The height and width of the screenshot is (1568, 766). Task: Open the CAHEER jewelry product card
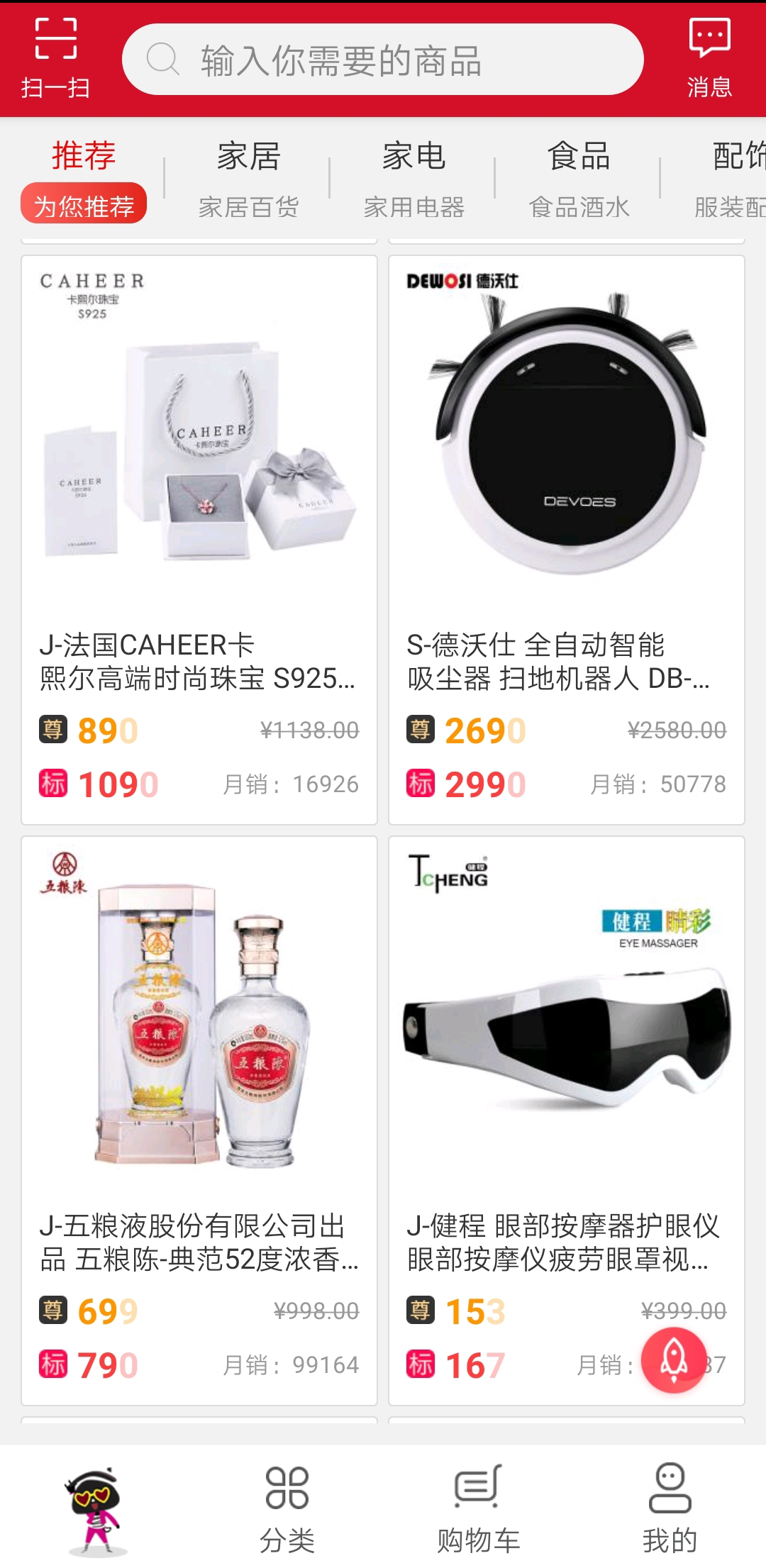pyautogui.click(x=199, y=539)
